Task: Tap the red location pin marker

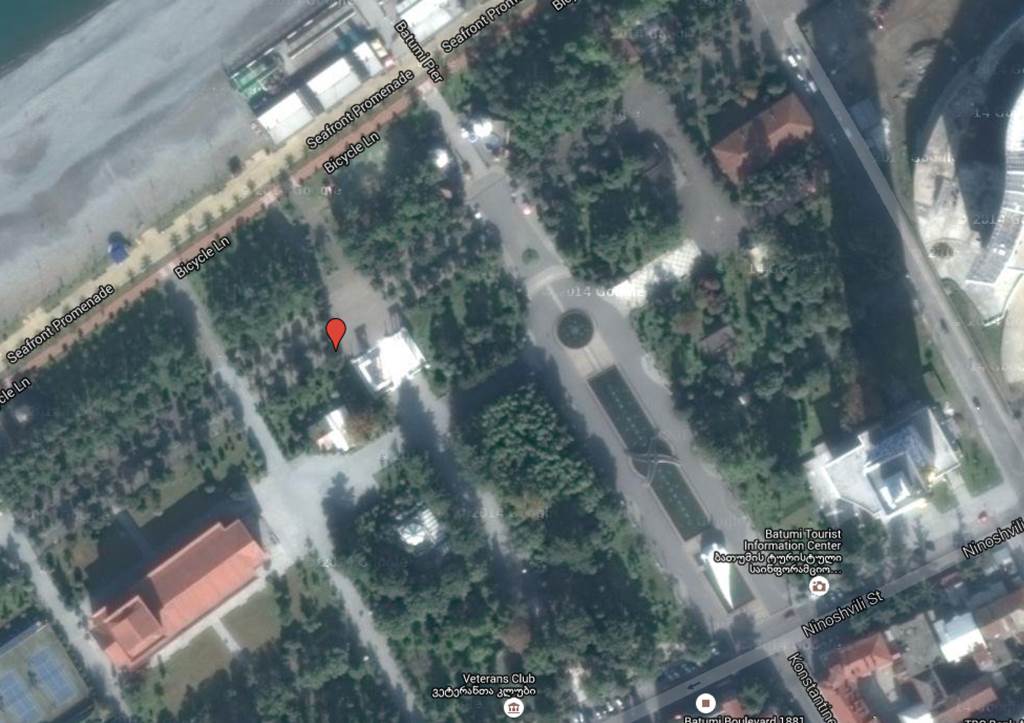Action: pyautogui.click(x=337, y=331)
